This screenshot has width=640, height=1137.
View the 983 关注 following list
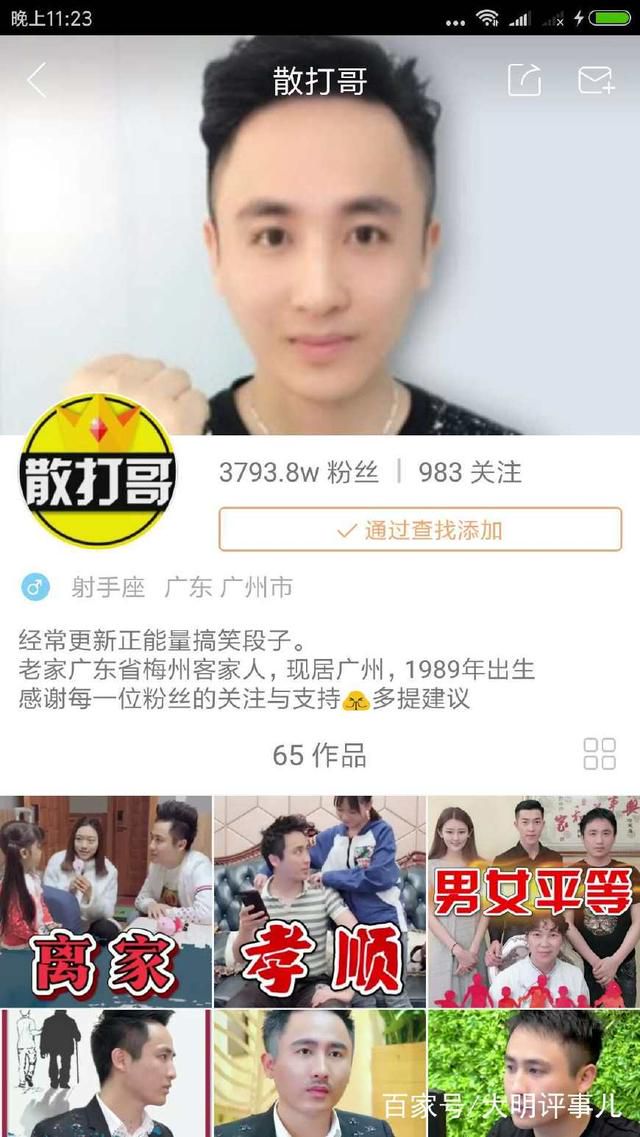click(x=470, y=473)
